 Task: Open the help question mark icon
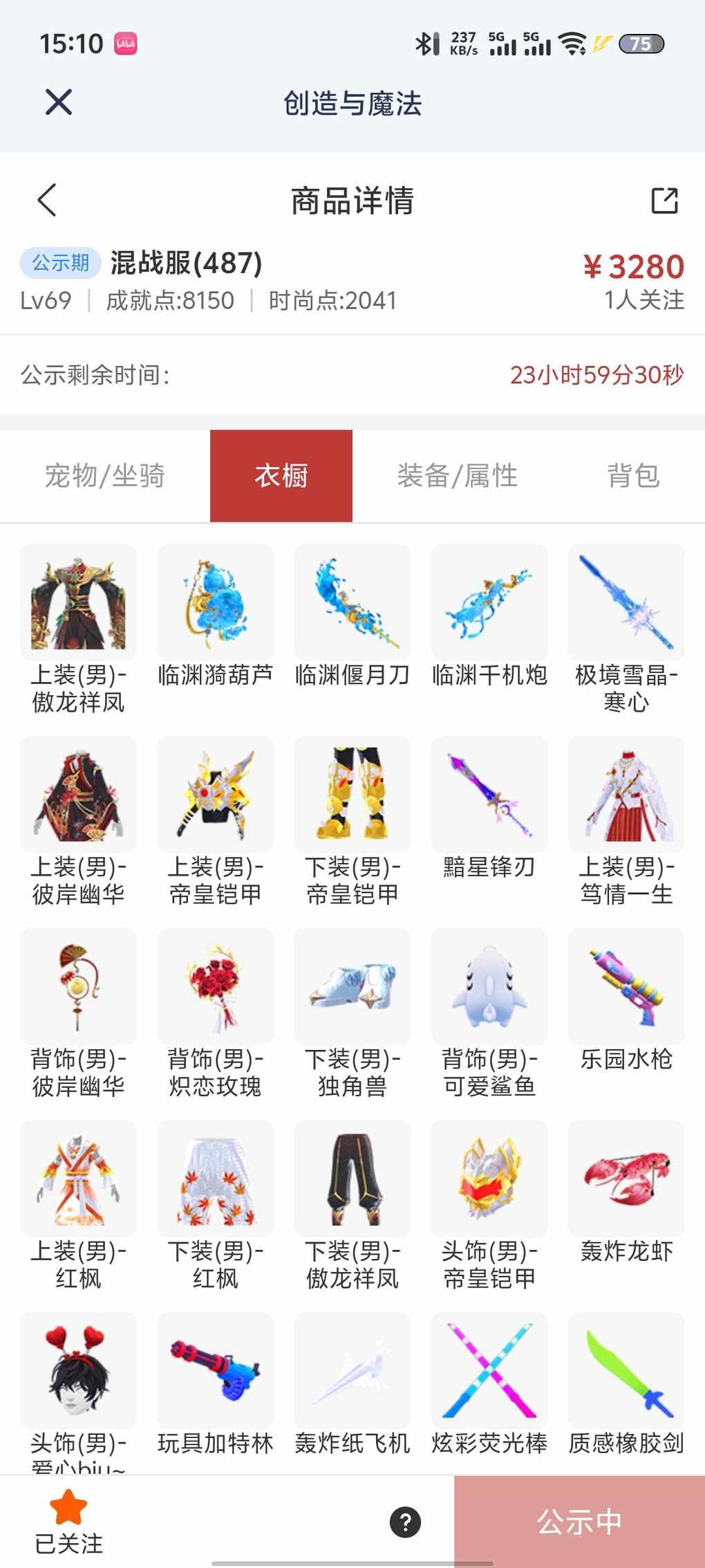pos(405,1522)
